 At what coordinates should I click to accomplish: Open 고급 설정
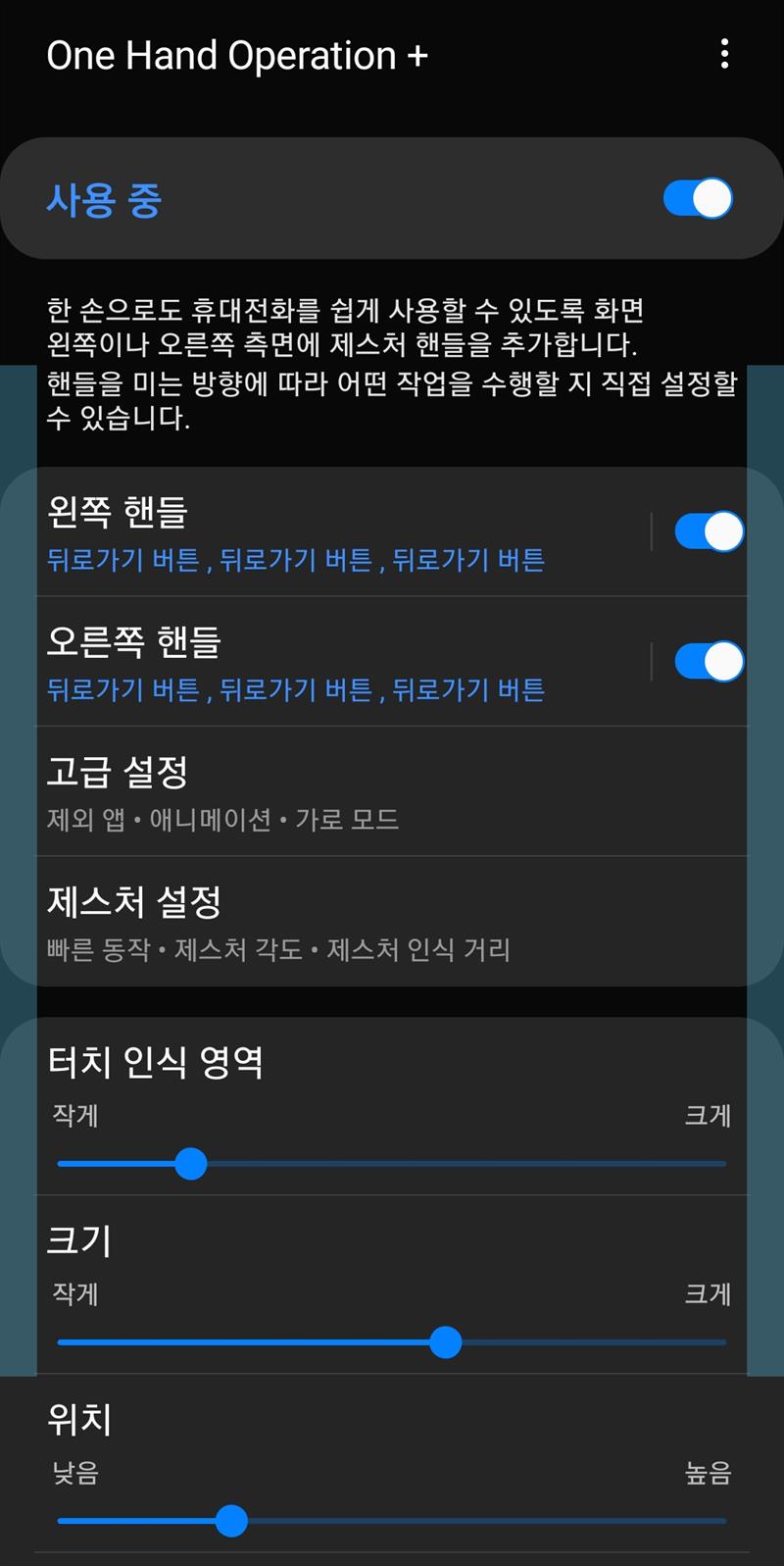(x=392, y=791)
